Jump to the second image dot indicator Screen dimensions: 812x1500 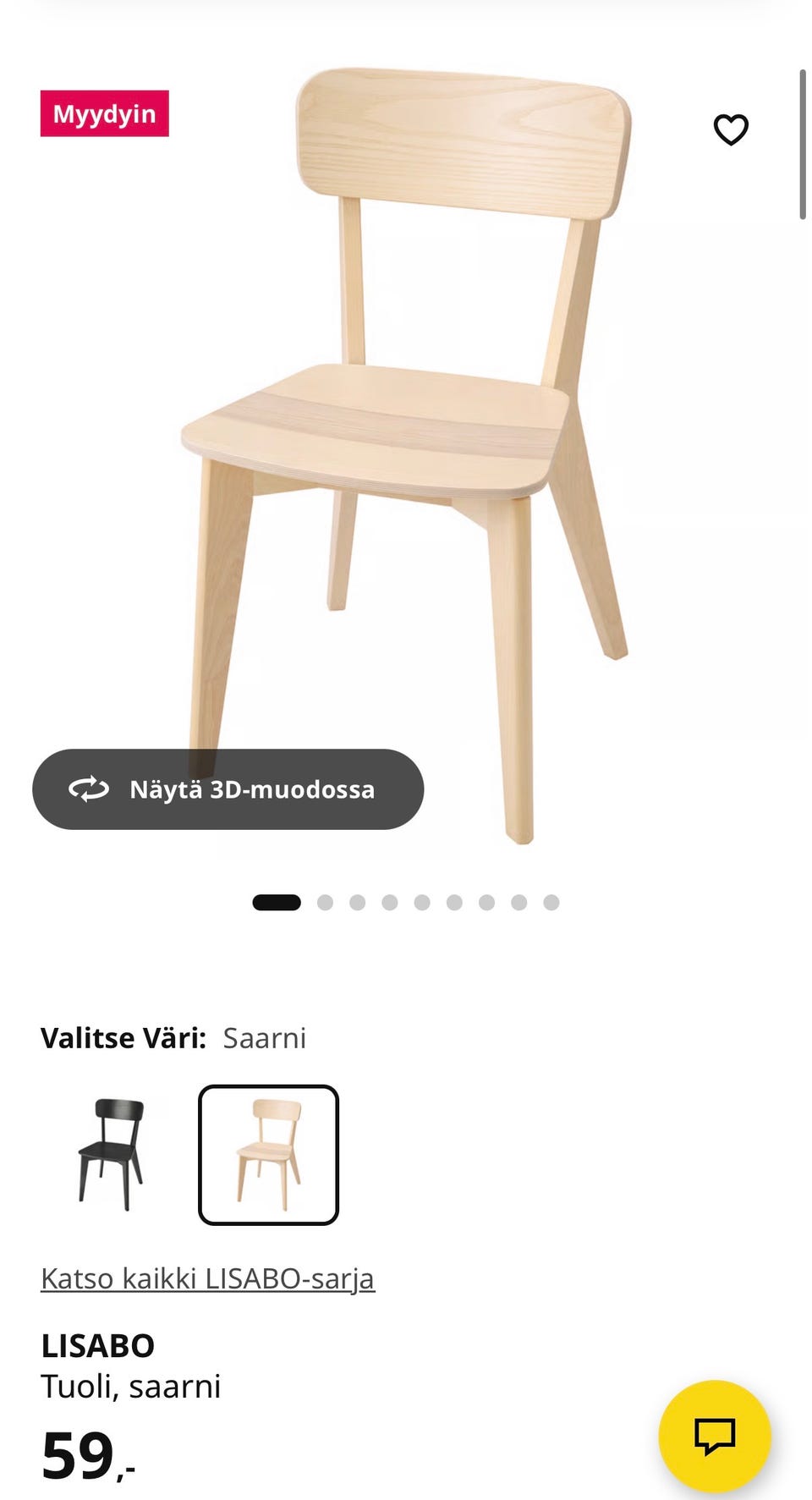click(325, 903)
